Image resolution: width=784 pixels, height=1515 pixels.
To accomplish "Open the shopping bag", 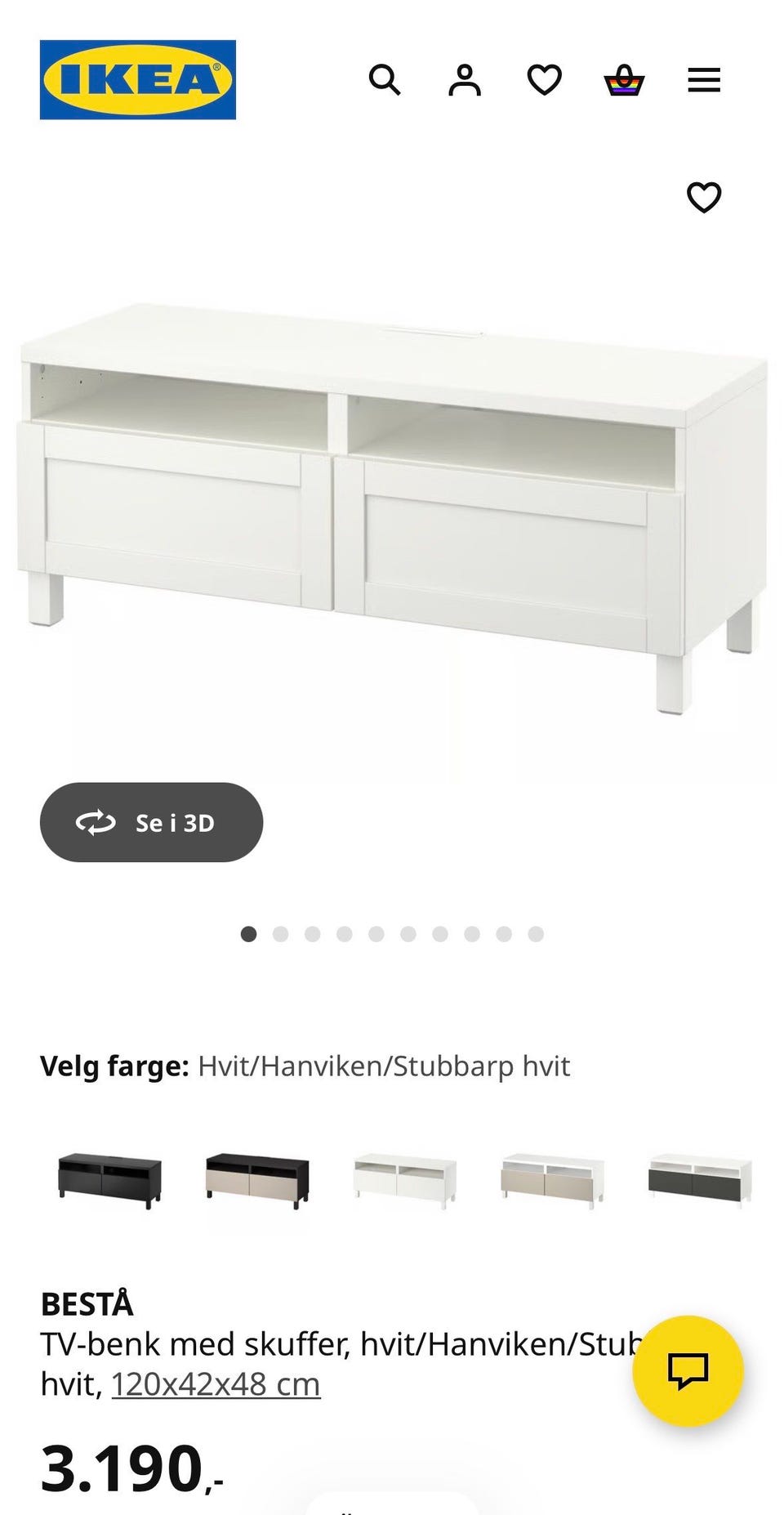I will tap(623, 80).
